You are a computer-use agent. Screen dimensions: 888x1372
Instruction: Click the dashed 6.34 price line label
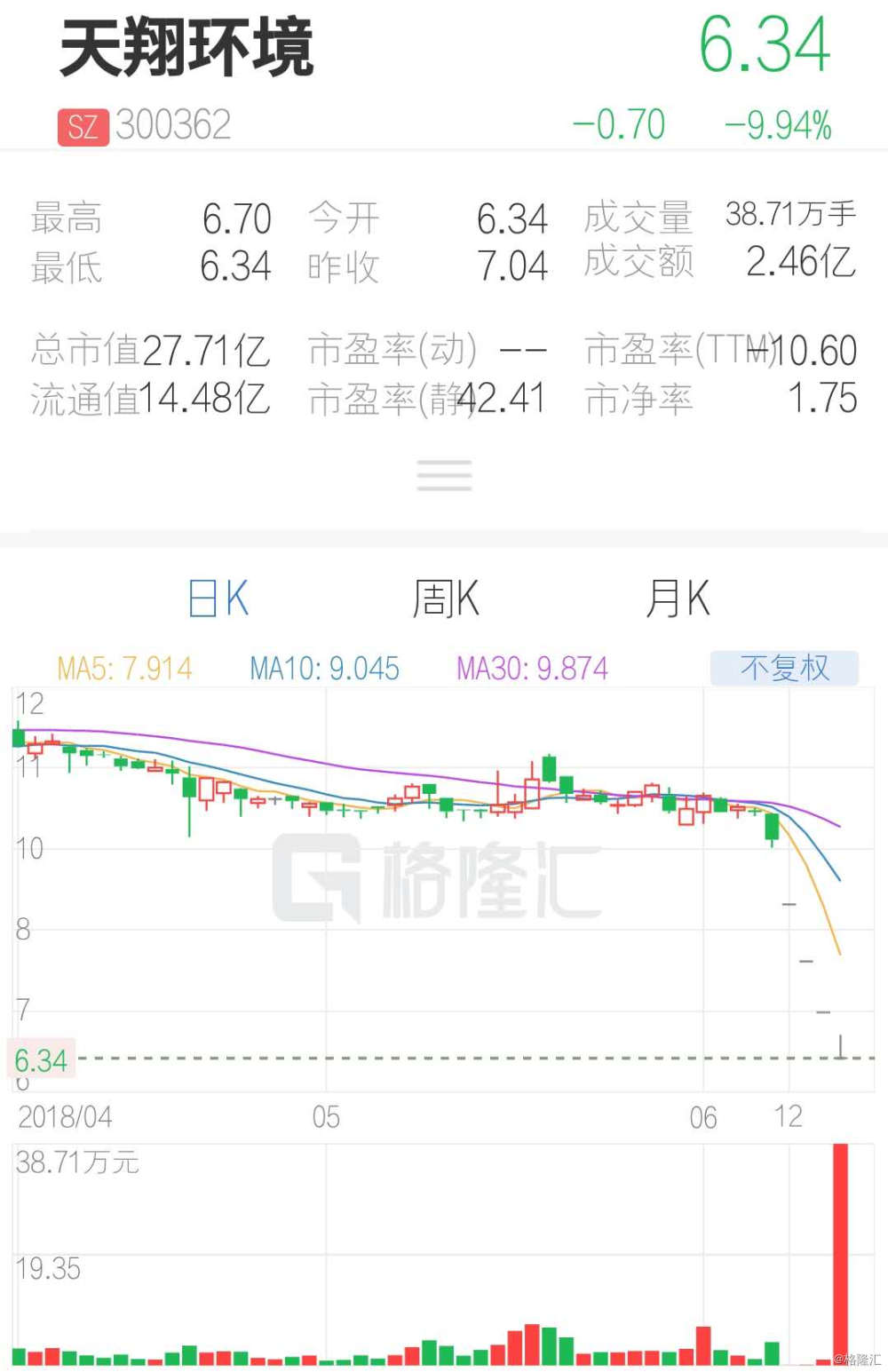coord(41,1059)
